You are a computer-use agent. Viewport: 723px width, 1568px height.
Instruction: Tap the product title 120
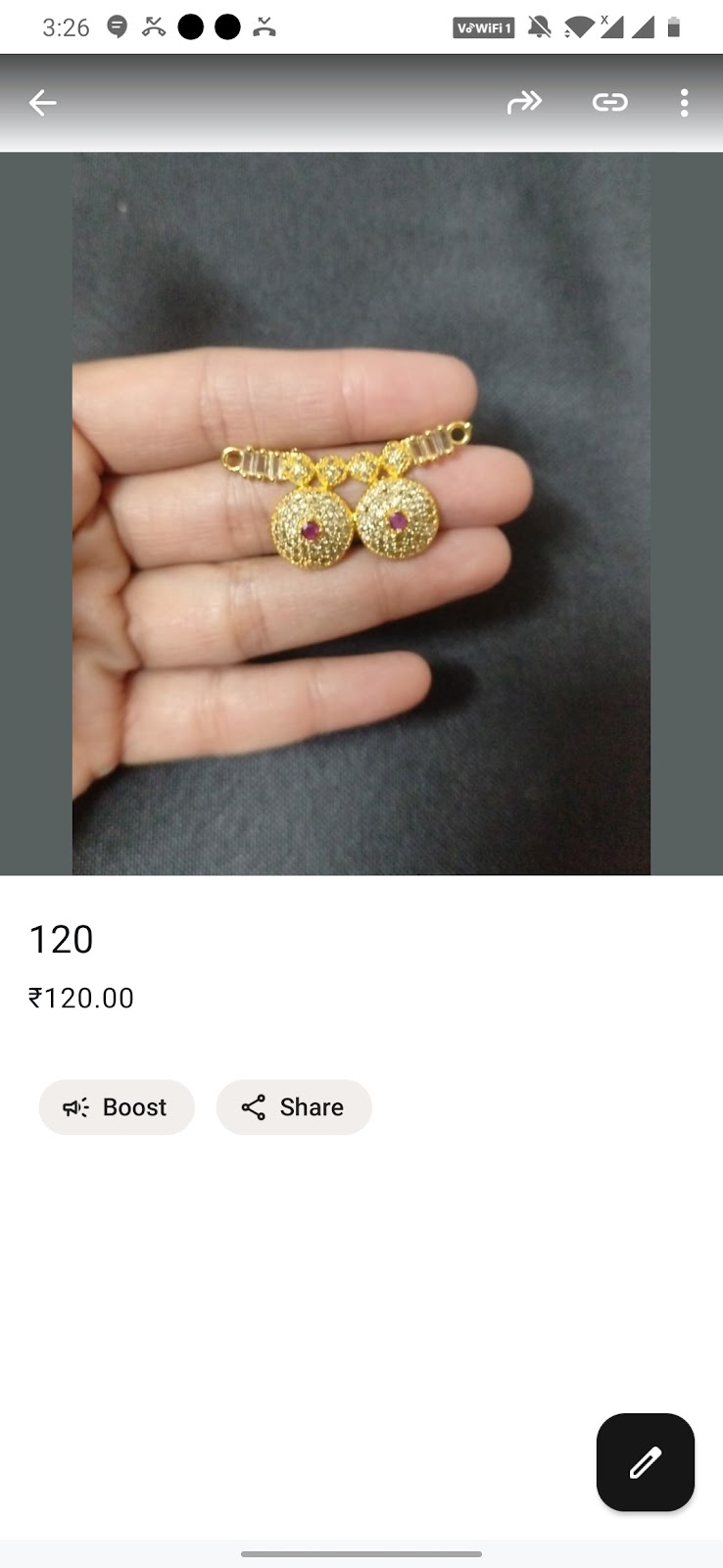[61, 939]
